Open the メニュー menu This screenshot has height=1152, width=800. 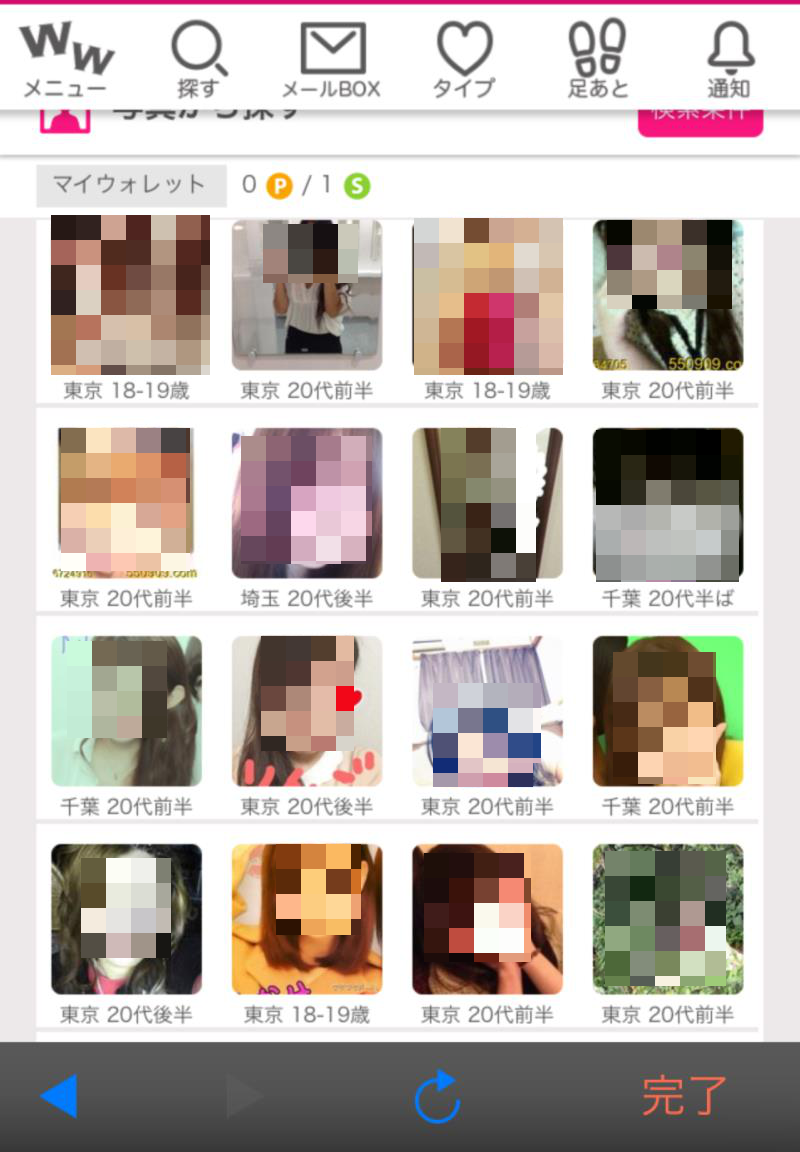pos(65,60)
